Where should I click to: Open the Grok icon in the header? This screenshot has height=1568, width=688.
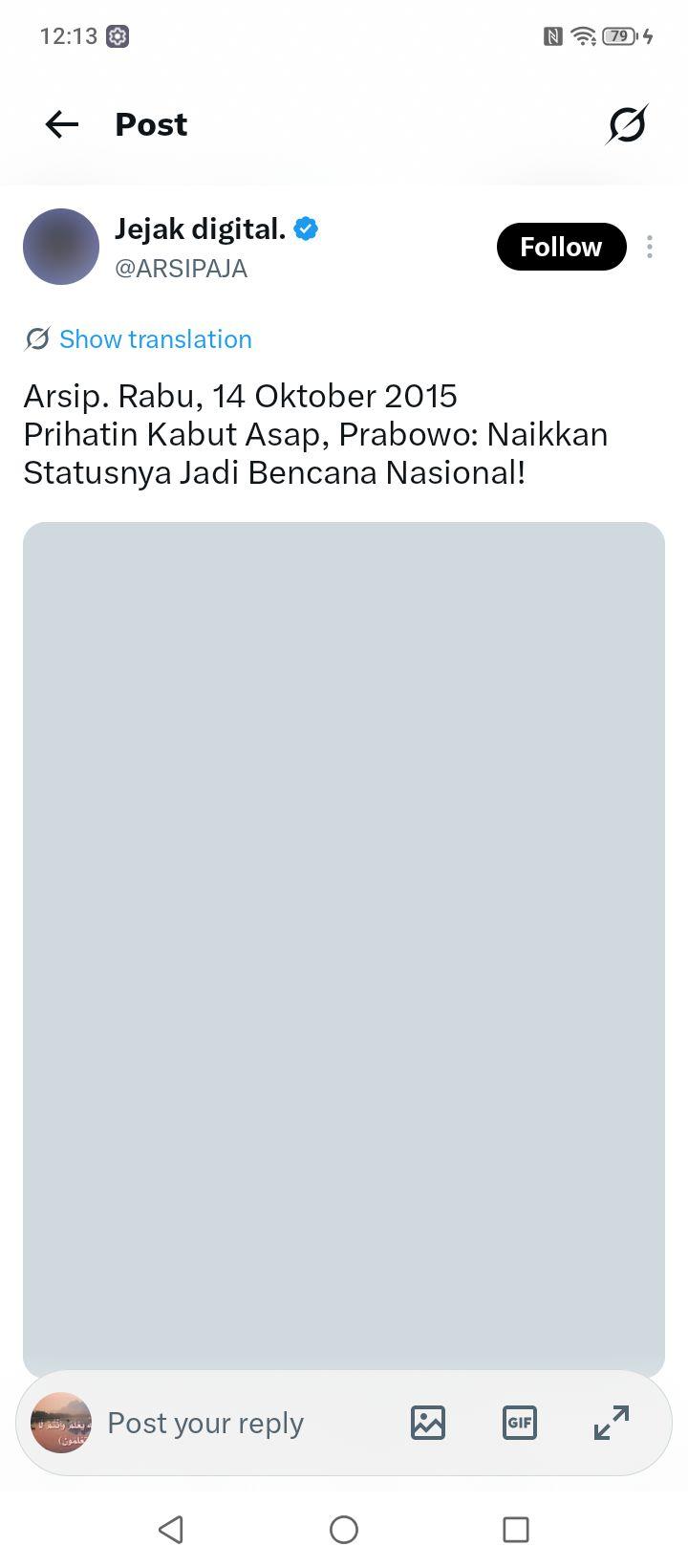tap(627, 124)
